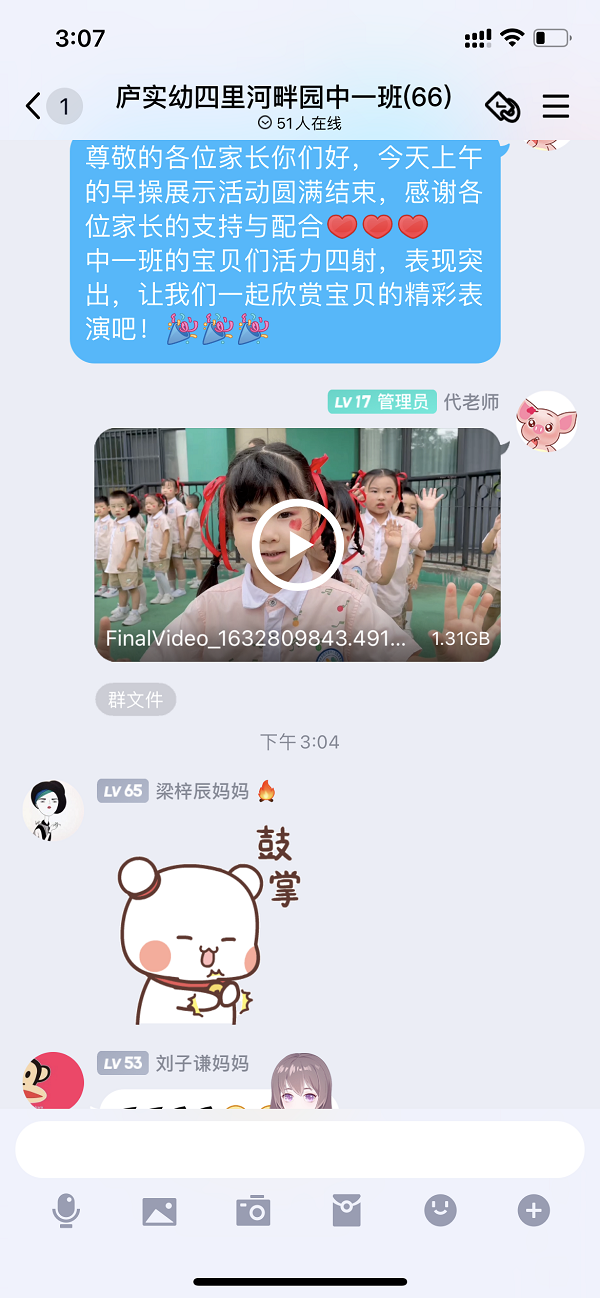
Task: Open the group menu with three lines
Action: [556, 106]
